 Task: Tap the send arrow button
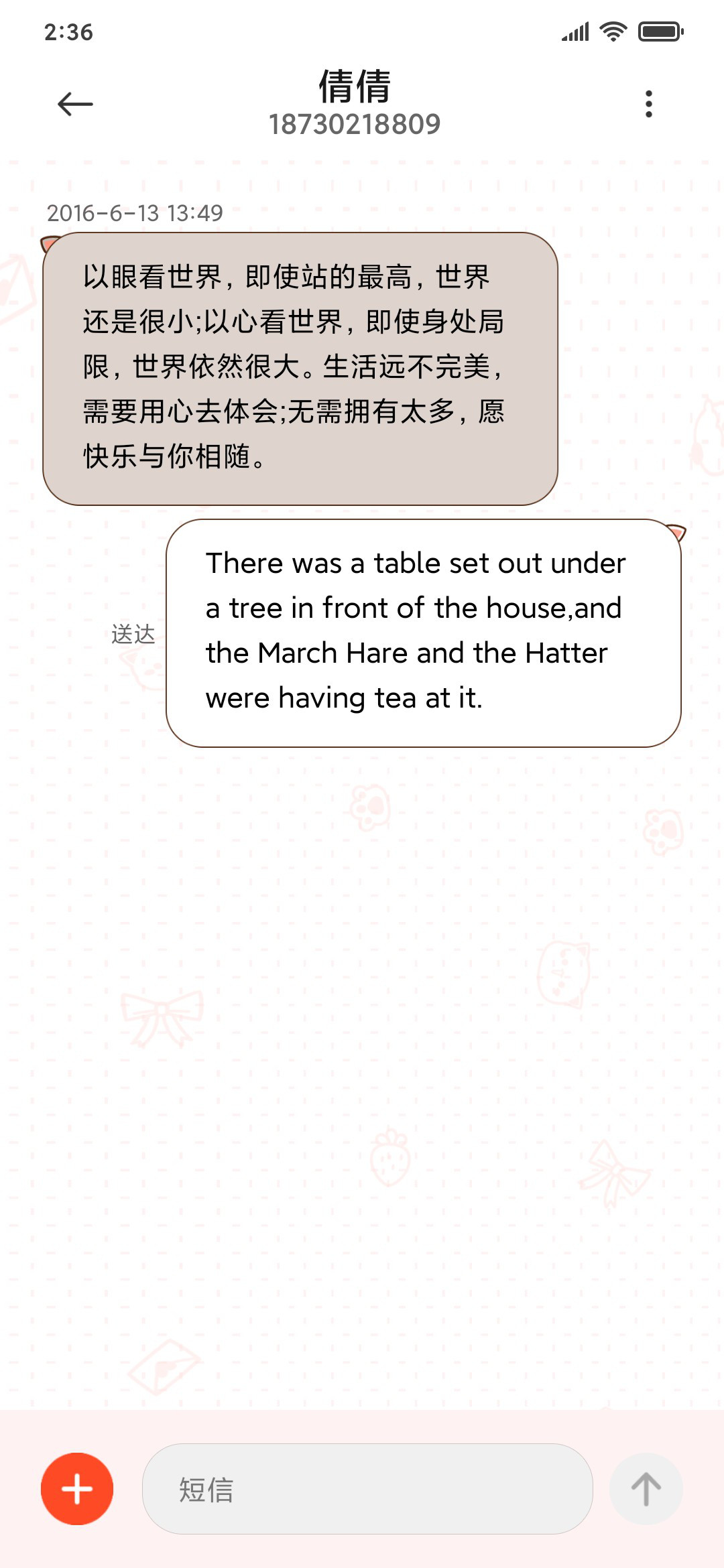[646, 1489]
